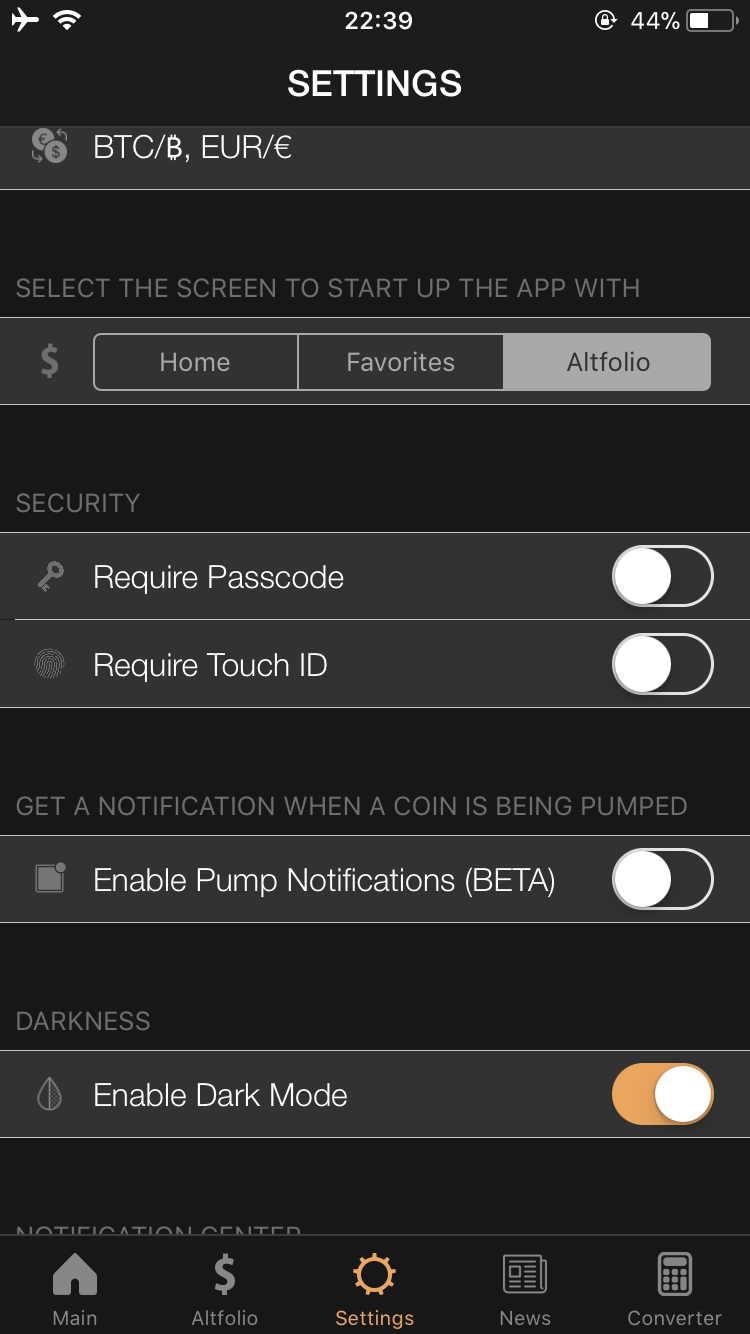Switch to the Altfolio bottom tab
This screenshot has height=1334, width=750.
(x=225, y=1289)
